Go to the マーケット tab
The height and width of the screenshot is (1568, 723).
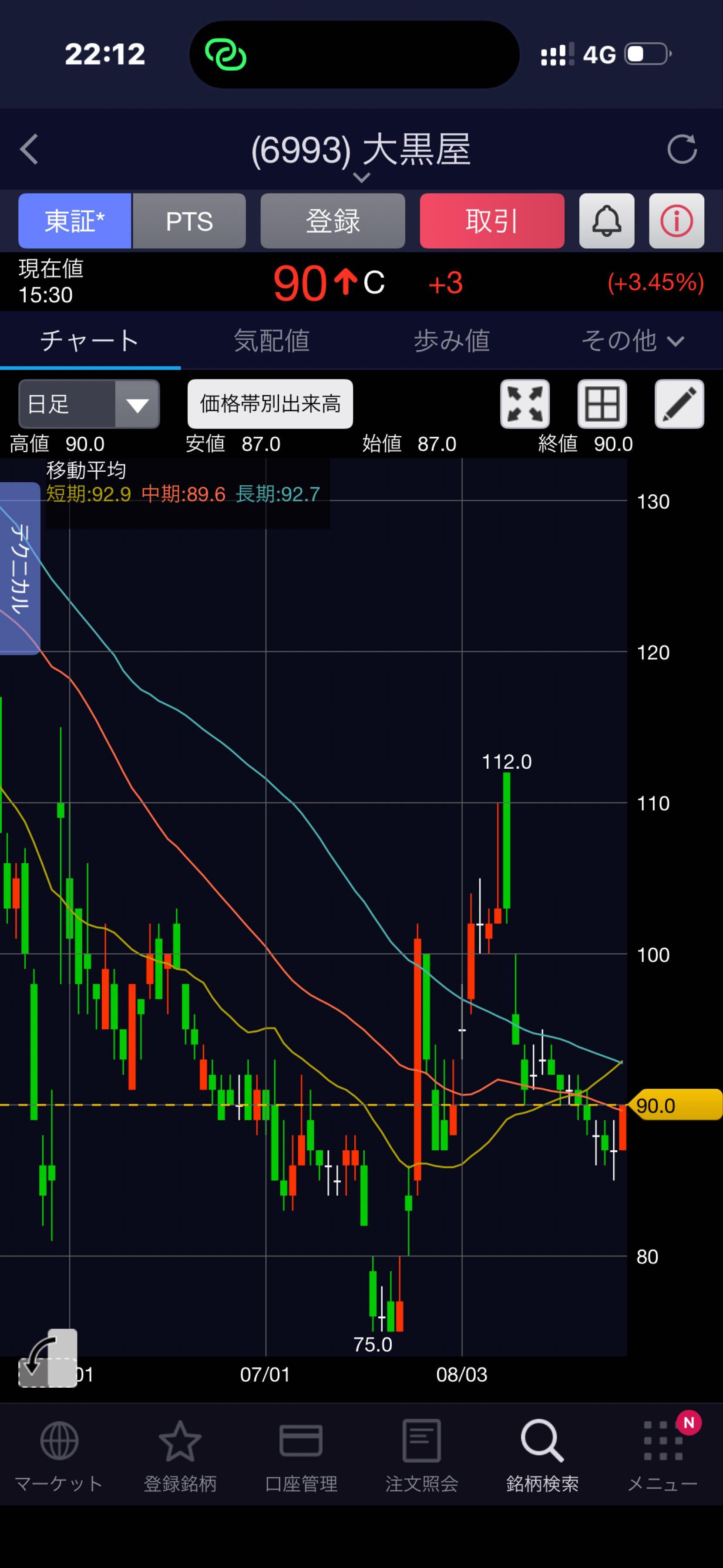click(59, 1455)
